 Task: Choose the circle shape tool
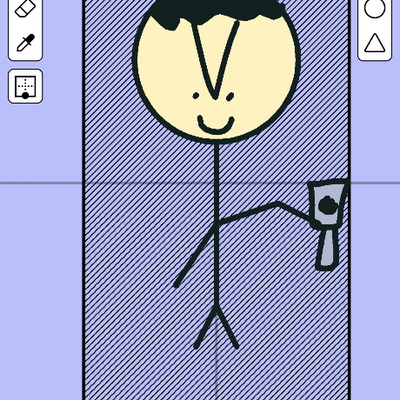tap(375, 7)
